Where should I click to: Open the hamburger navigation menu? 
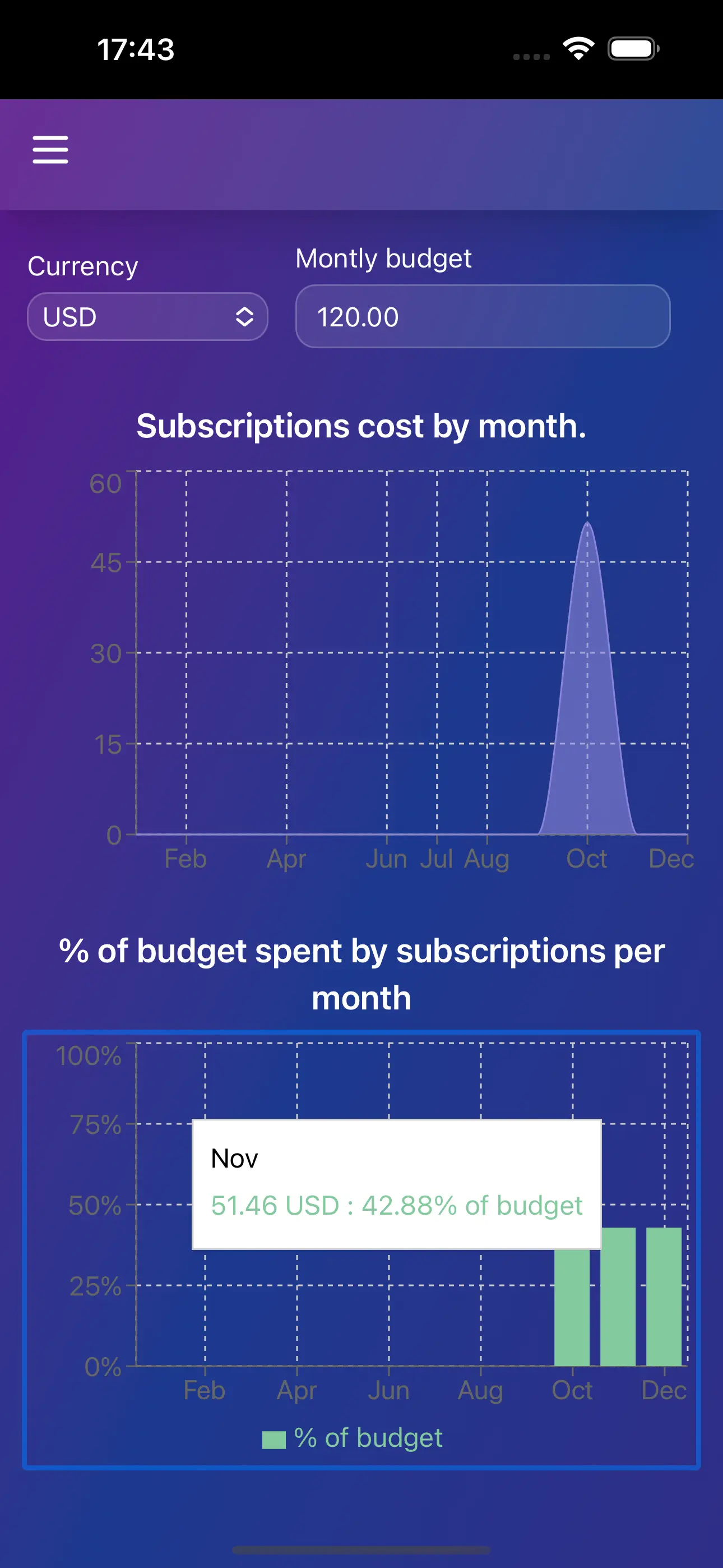pyautogui.click(x=49, y=150)
